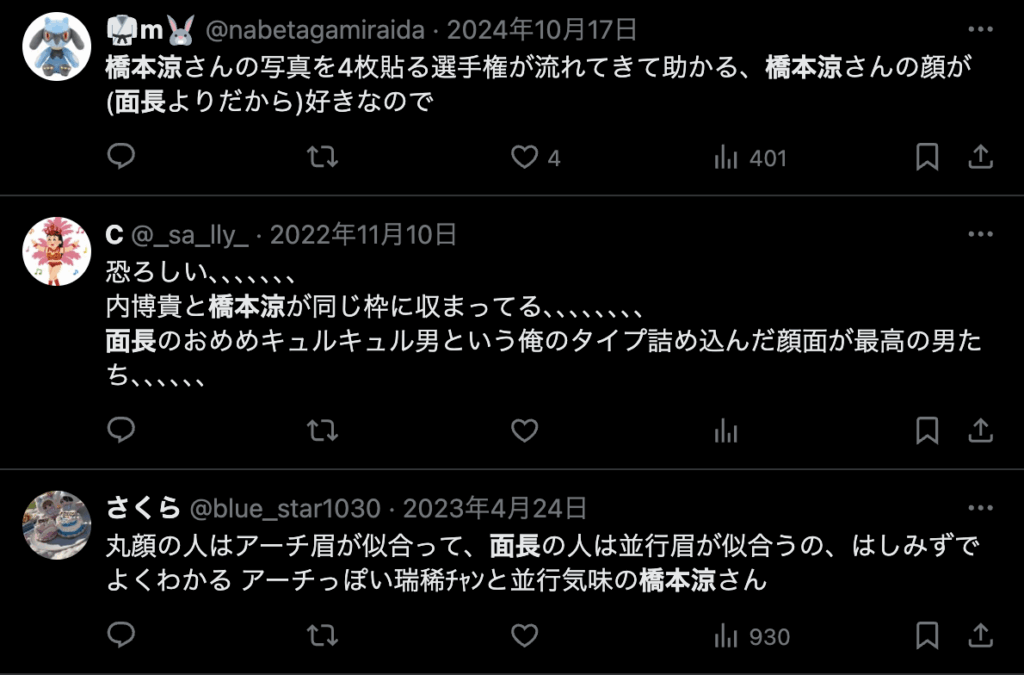Repost the post by @_sa_lly_

pos(322,431)
